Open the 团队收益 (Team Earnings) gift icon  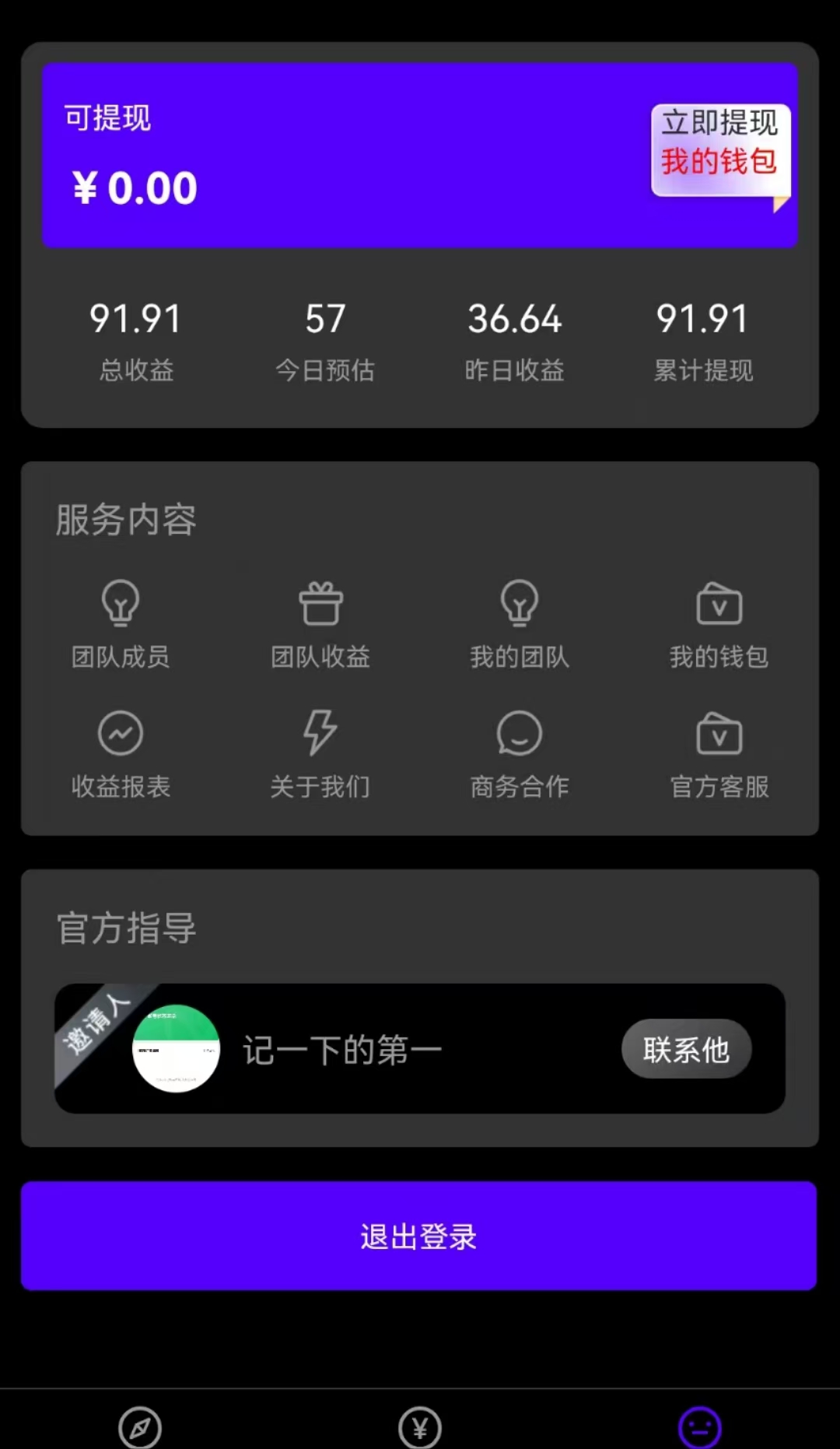tap(320, 623)
